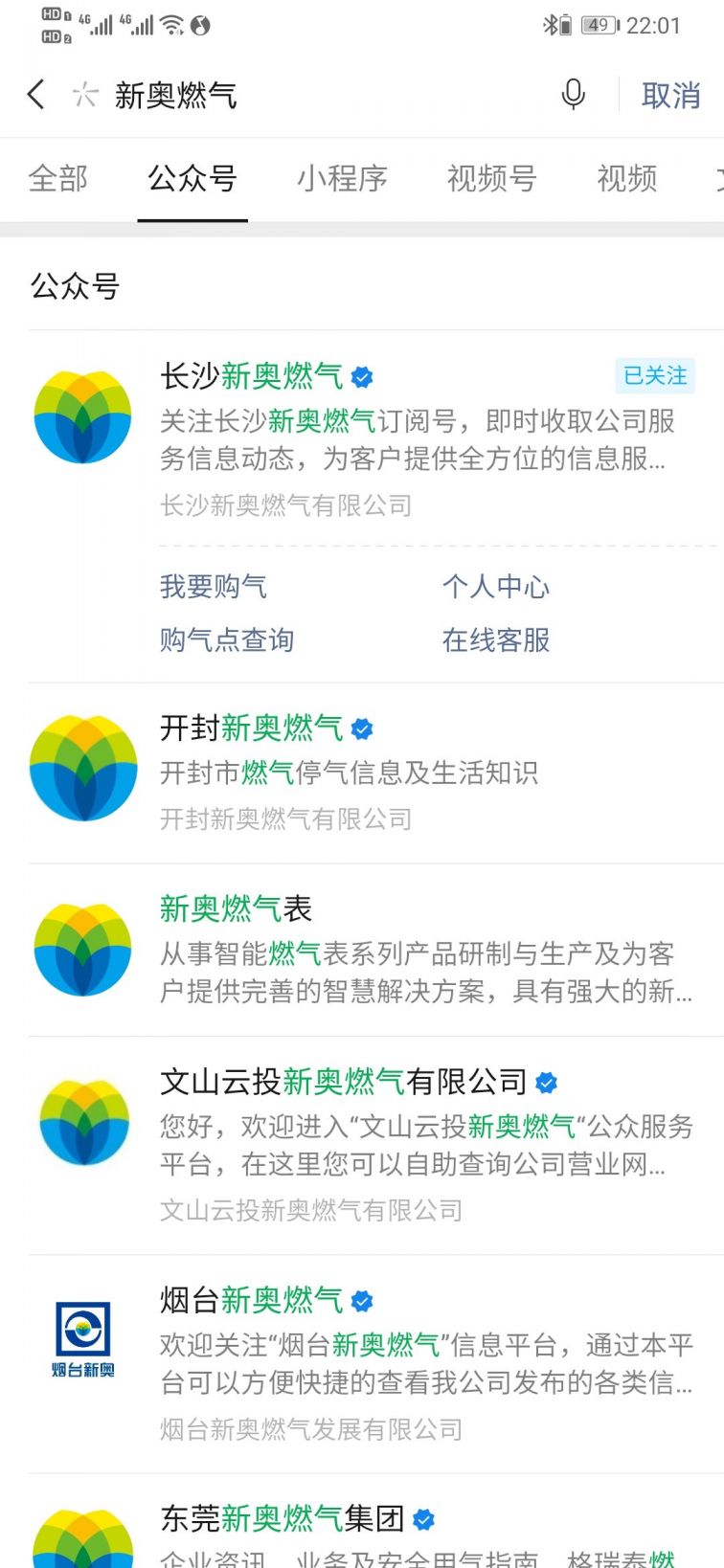Viewport: 724px width, 1568px height.
Task: Switch to the 视频 tab
Action: tap(627, 178)
